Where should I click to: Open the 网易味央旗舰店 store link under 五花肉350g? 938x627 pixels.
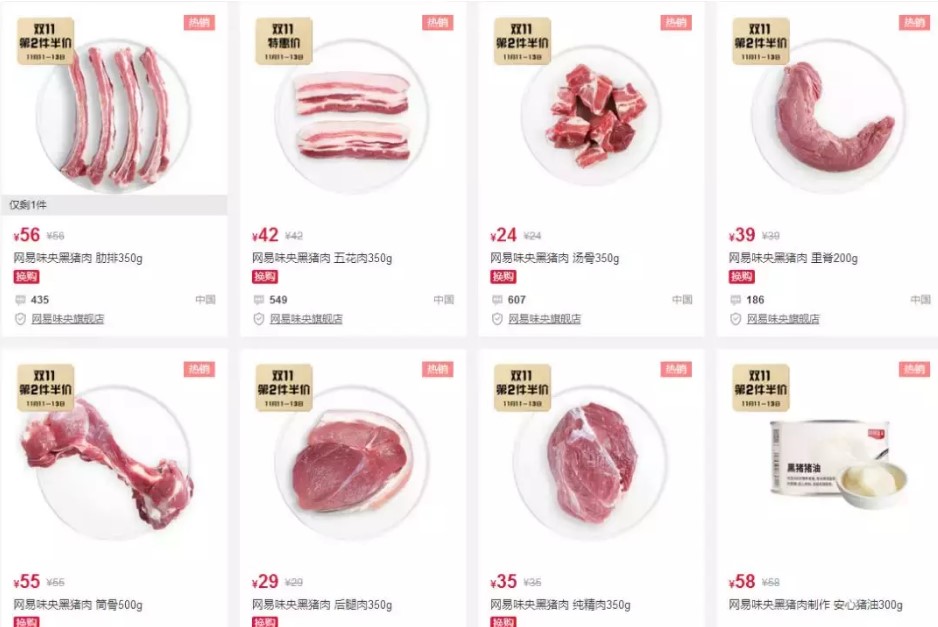point(306,319)
